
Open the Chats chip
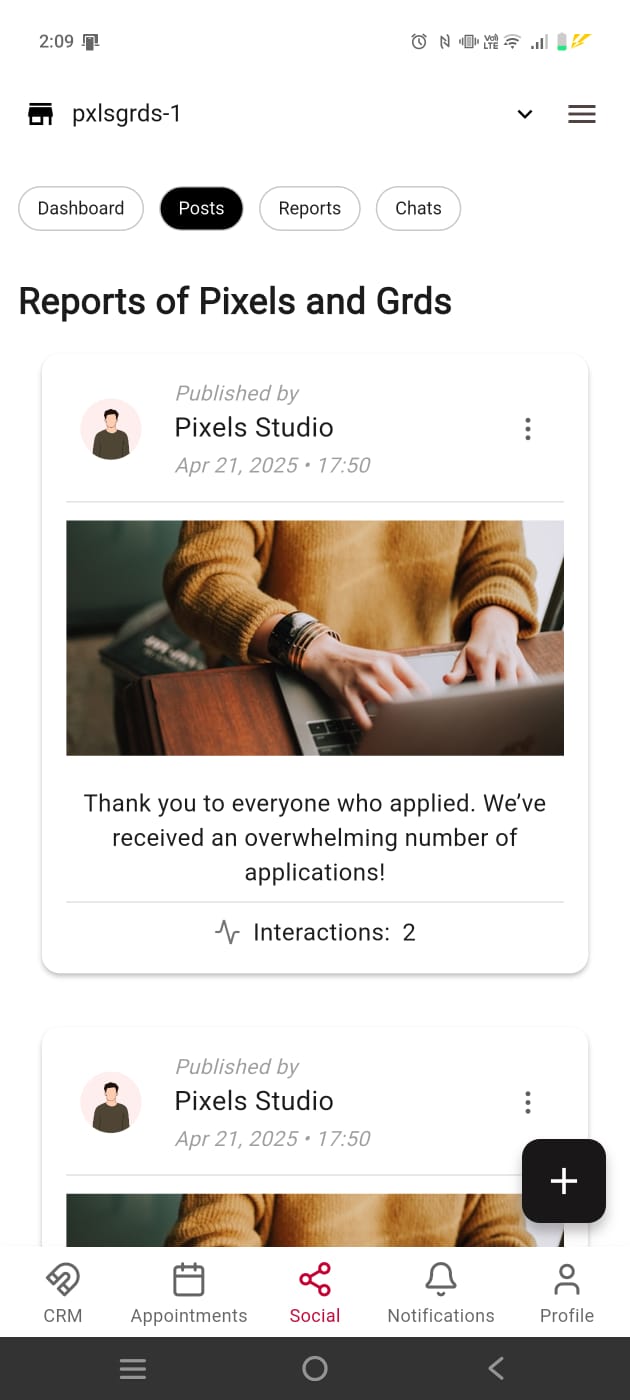(418, 208)
